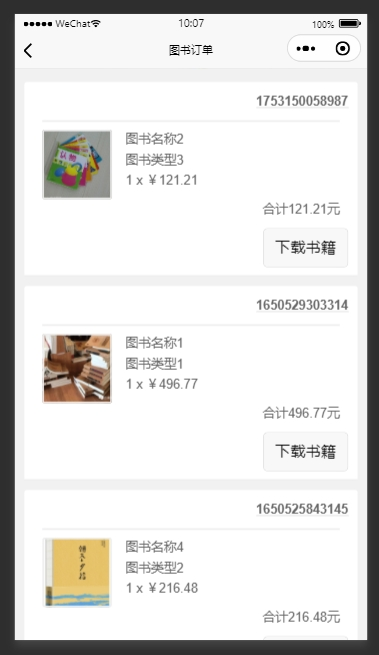This screenshot has height=655, width=379.
Task: Go back using the top-left arrow
Action: pyautogui.click(x=28, y=51)
